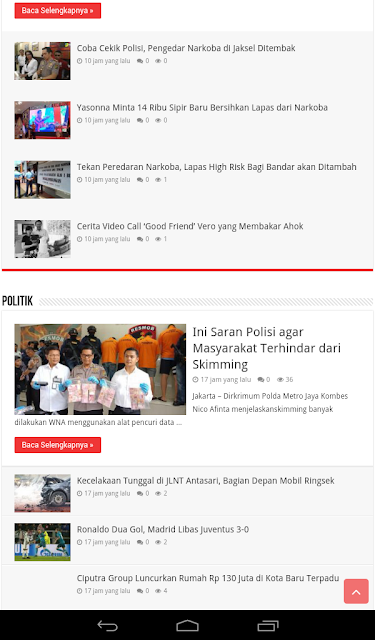This screenshot has height=640, width=375.
Task: Go to the home screen via navigation bar
Action: [187, 625]
